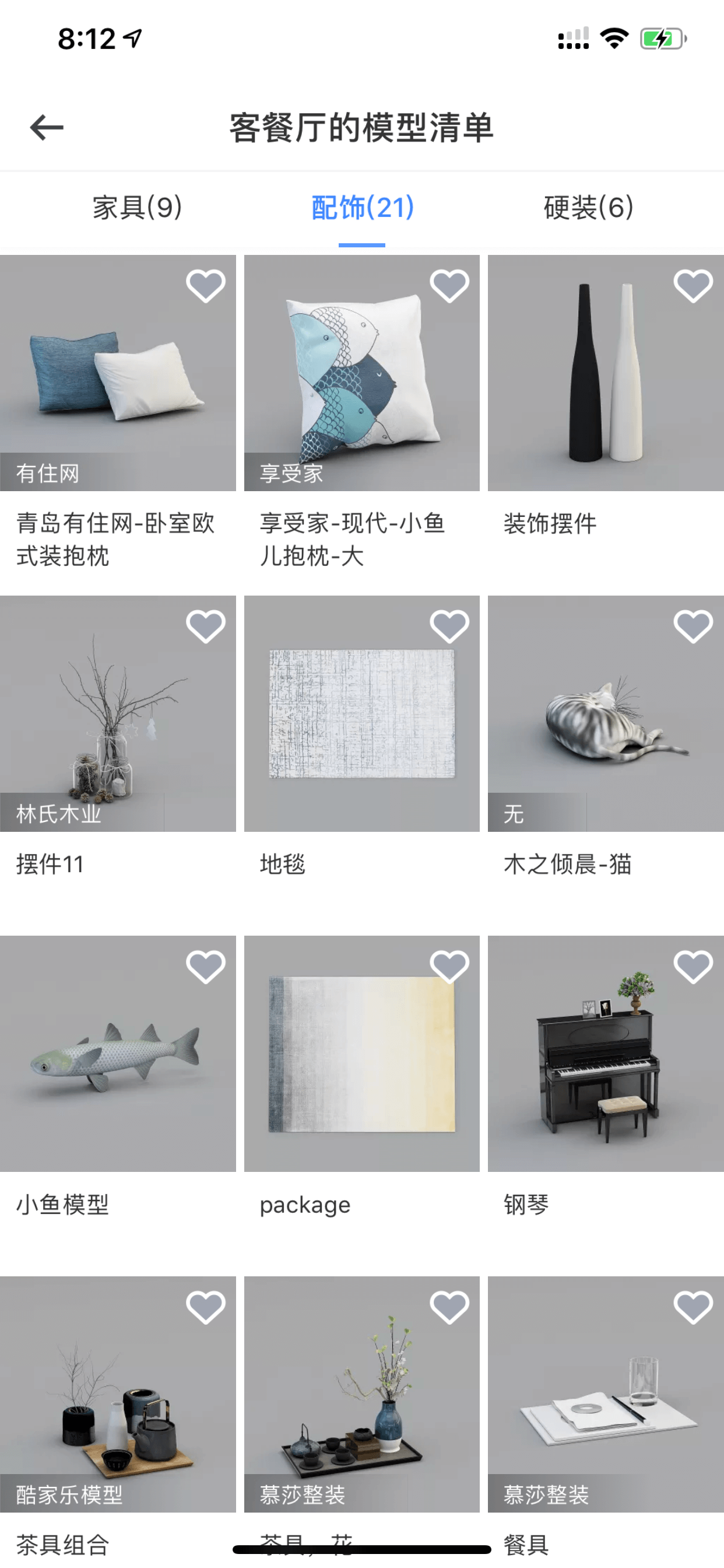Viewport: 724px width, 1568px height.
Task: Like the 慕莎整装 tea set with flower
Action: point(449,1307)
